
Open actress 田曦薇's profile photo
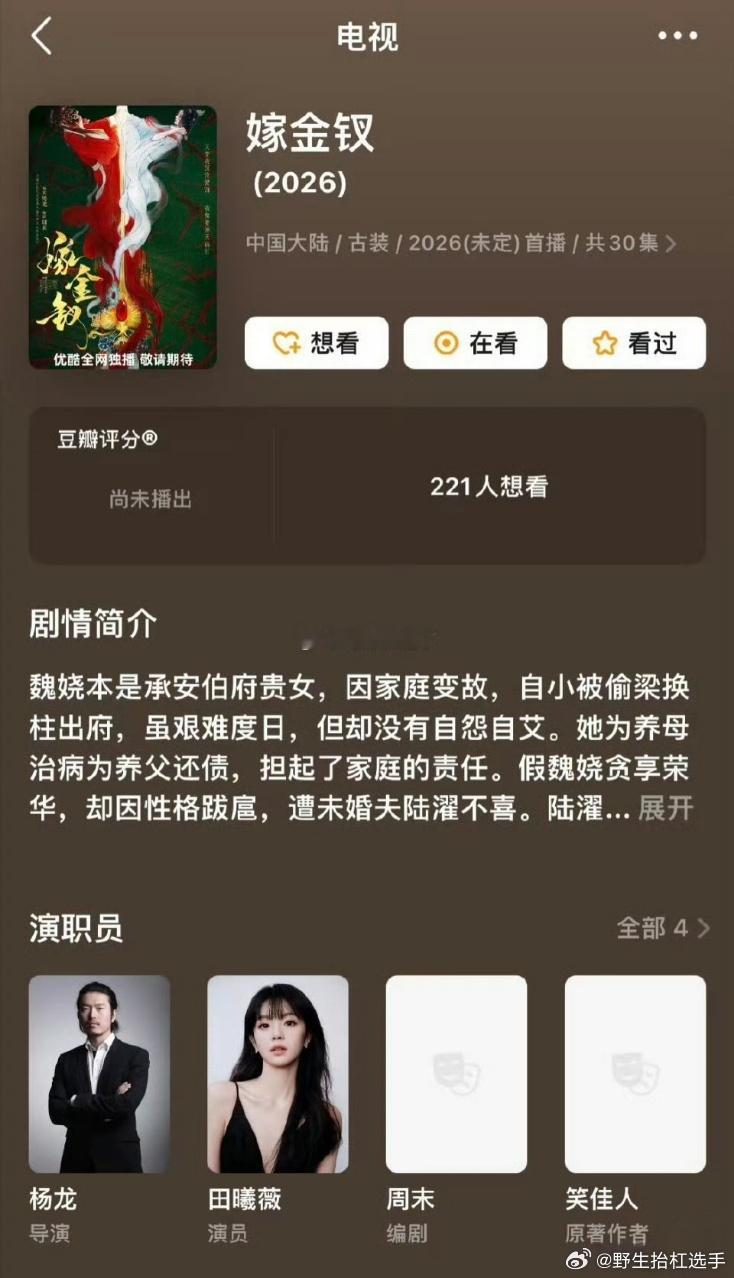[x=278, y=1073]
